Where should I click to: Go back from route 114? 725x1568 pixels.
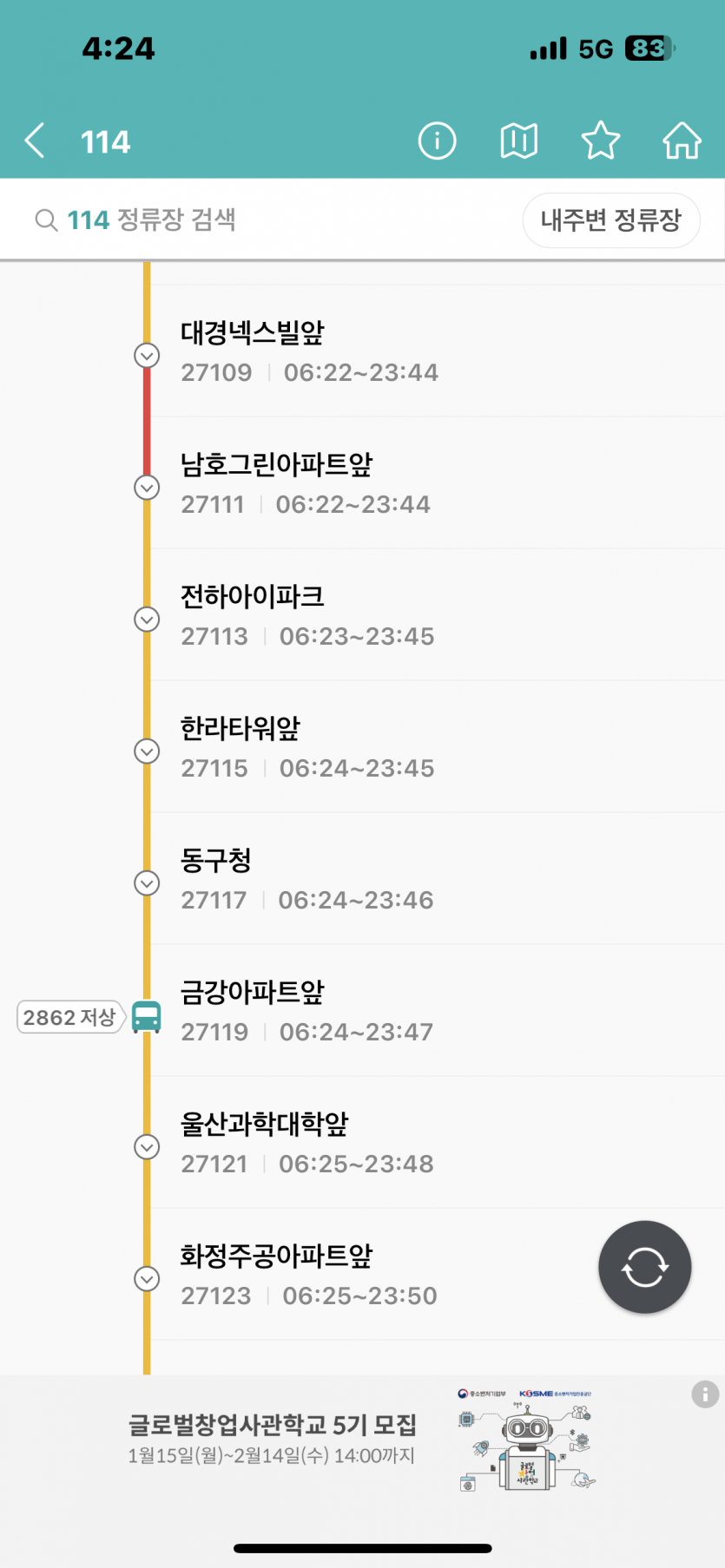click(x=35, y=141)
